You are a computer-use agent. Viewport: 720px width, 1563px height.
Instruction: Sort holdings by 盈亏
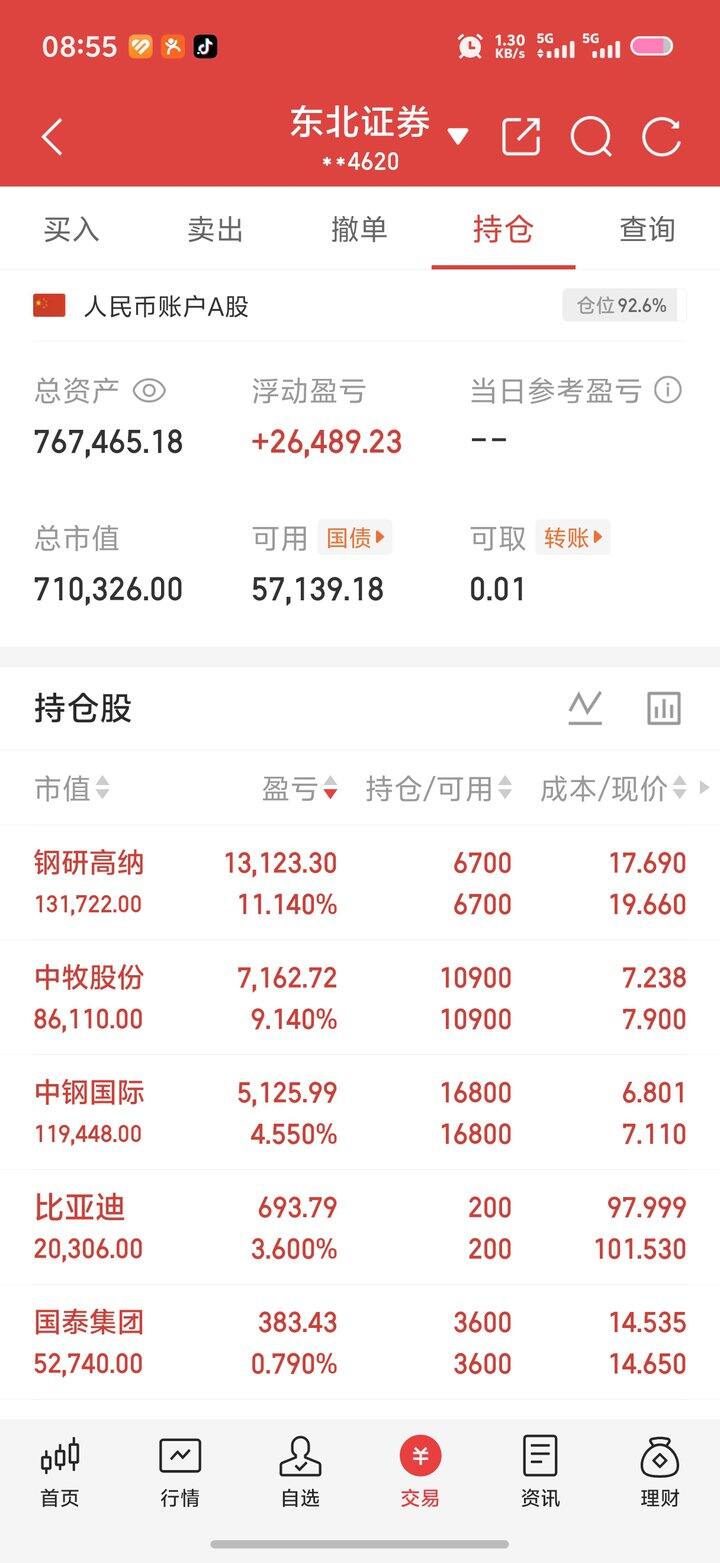[299, 789]
